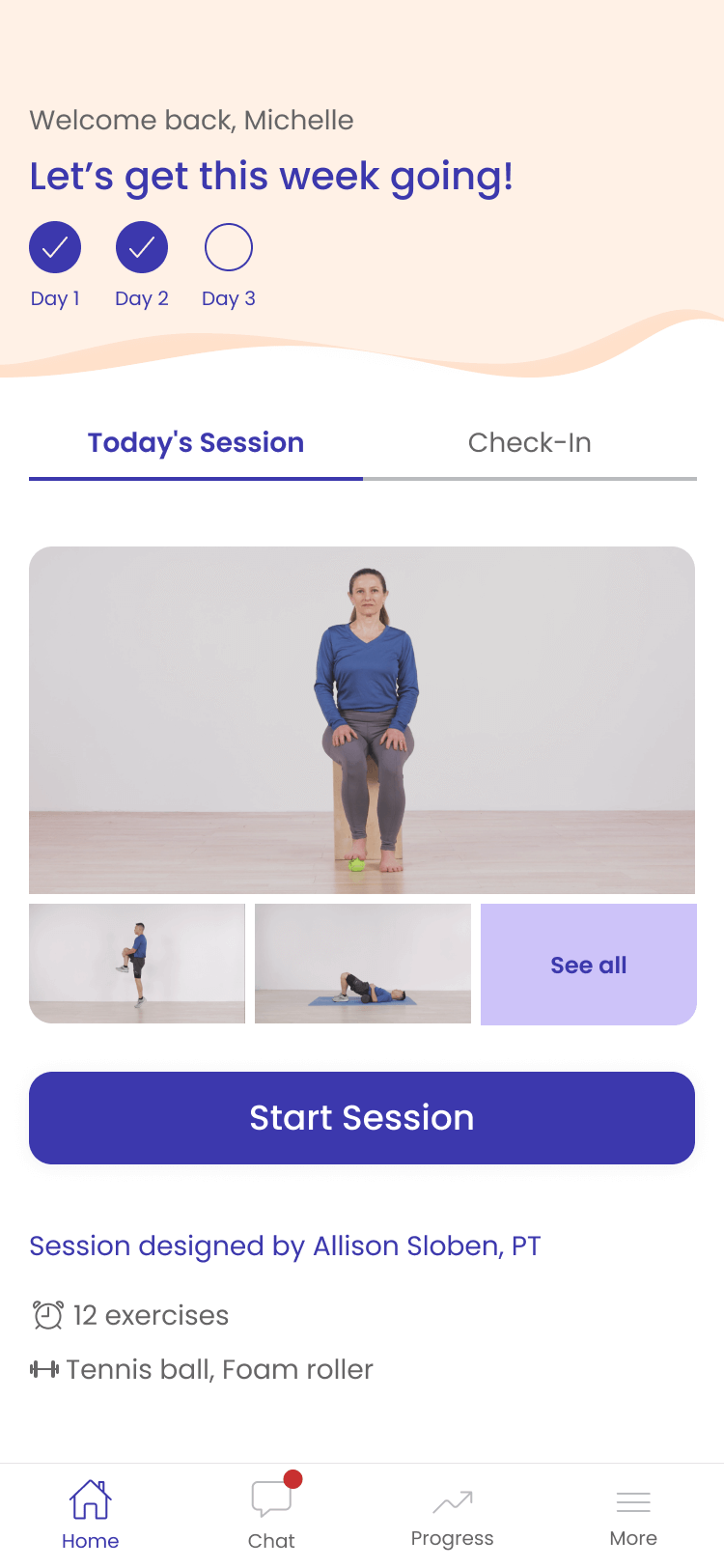Open the More menu tab
The width and height of the screenshot is (724, 1568).
pyautogui.click(x=633, y=1514)
